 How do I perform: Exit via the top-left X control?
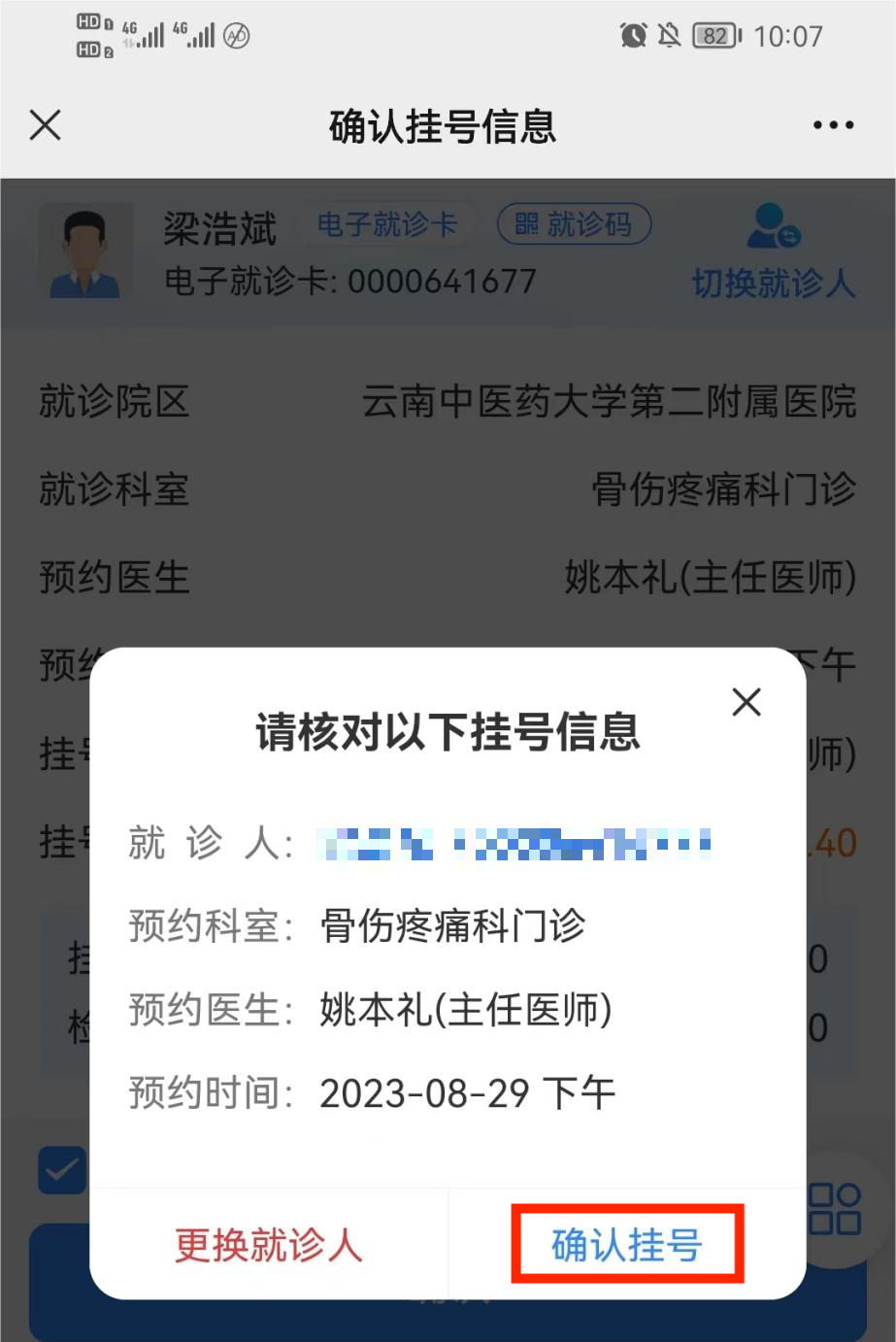[x=45, y=126]
